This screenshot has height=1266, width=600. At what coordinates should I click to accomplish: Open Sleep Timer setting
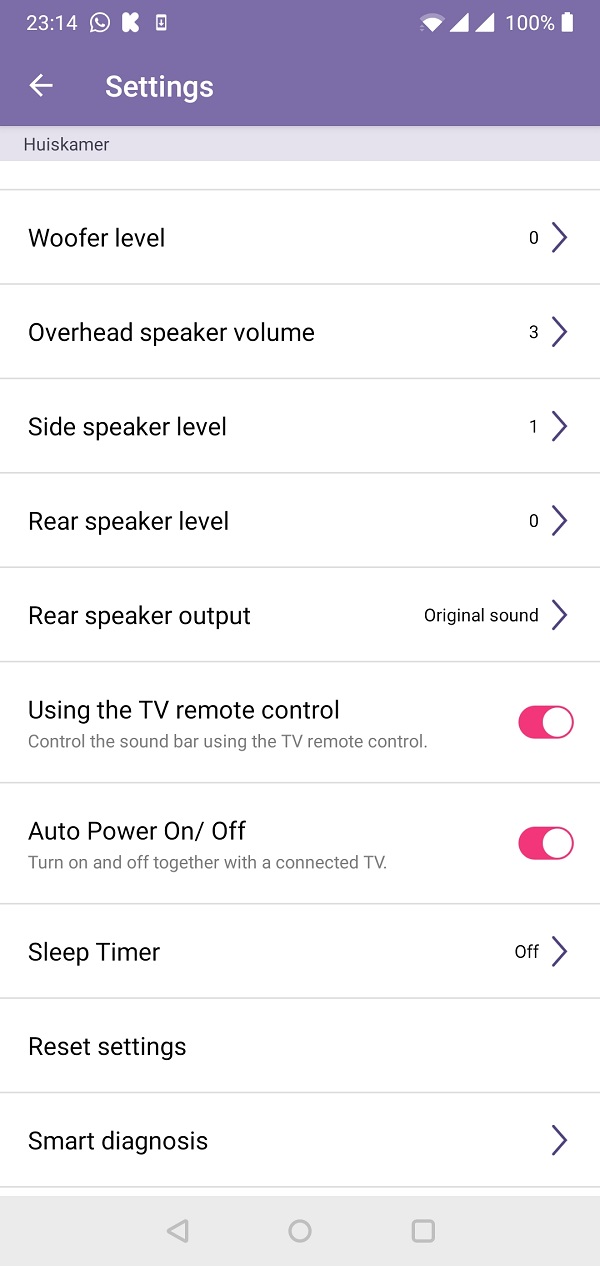coord(300,951)
